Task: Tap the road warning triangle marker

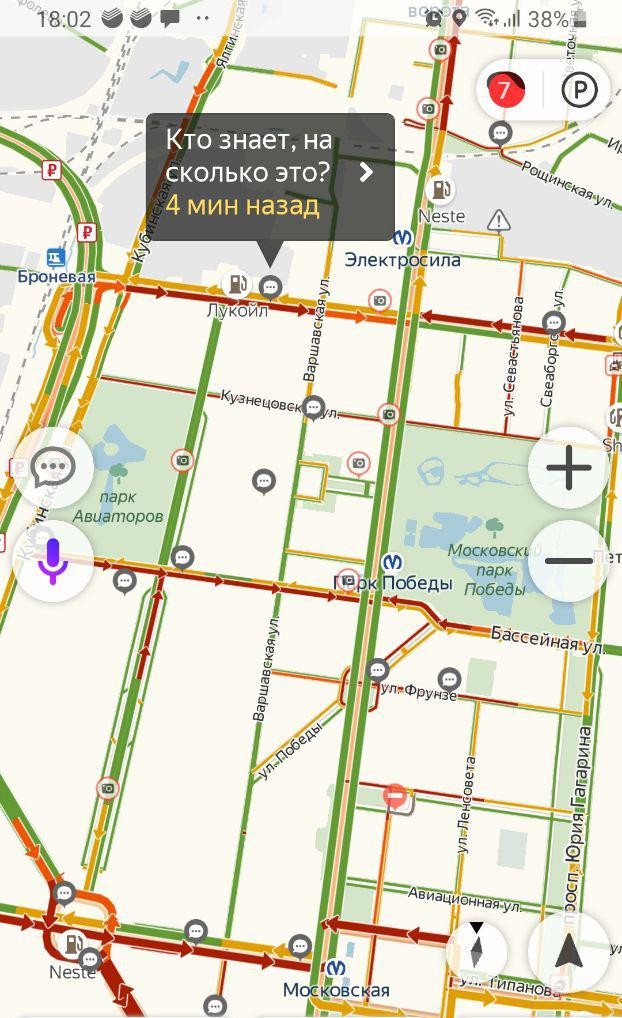Action: [499, 221]
